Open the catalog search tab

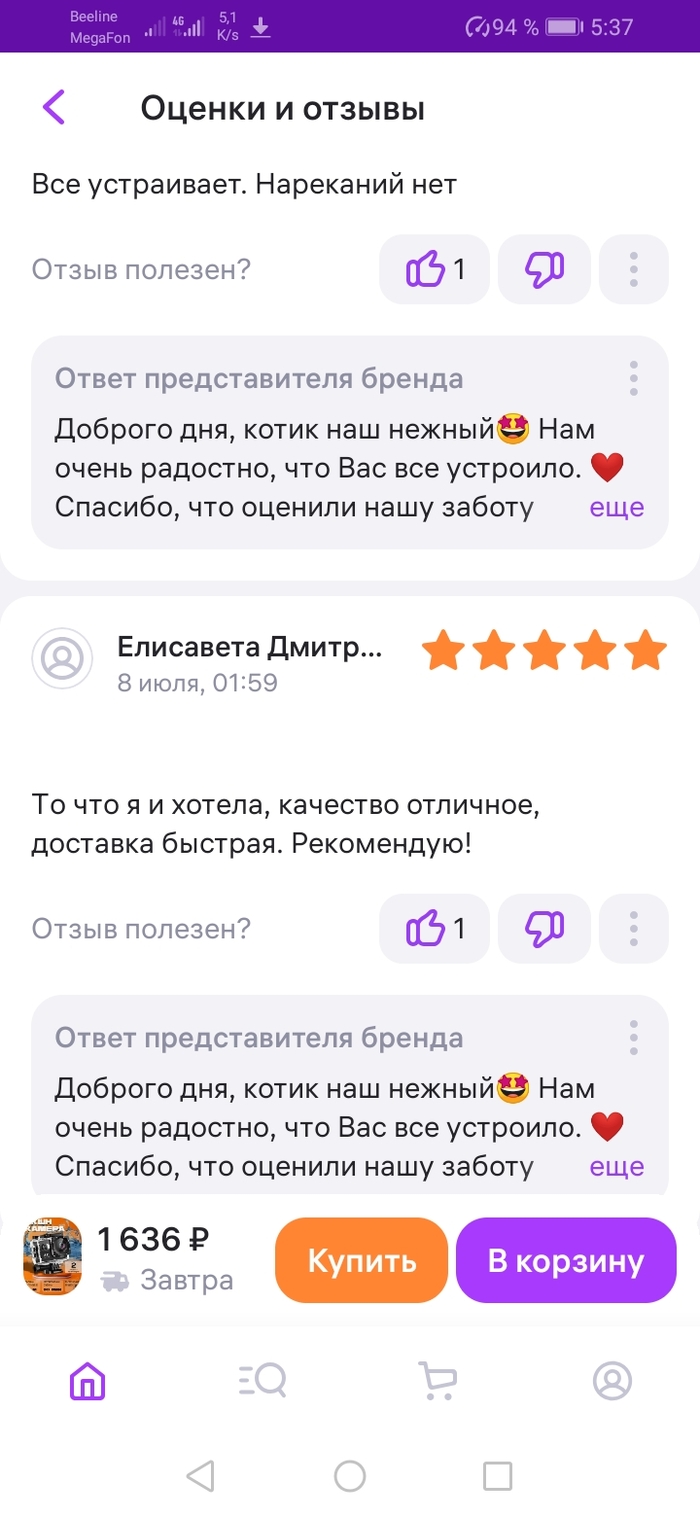click(x=262, y=1381)
